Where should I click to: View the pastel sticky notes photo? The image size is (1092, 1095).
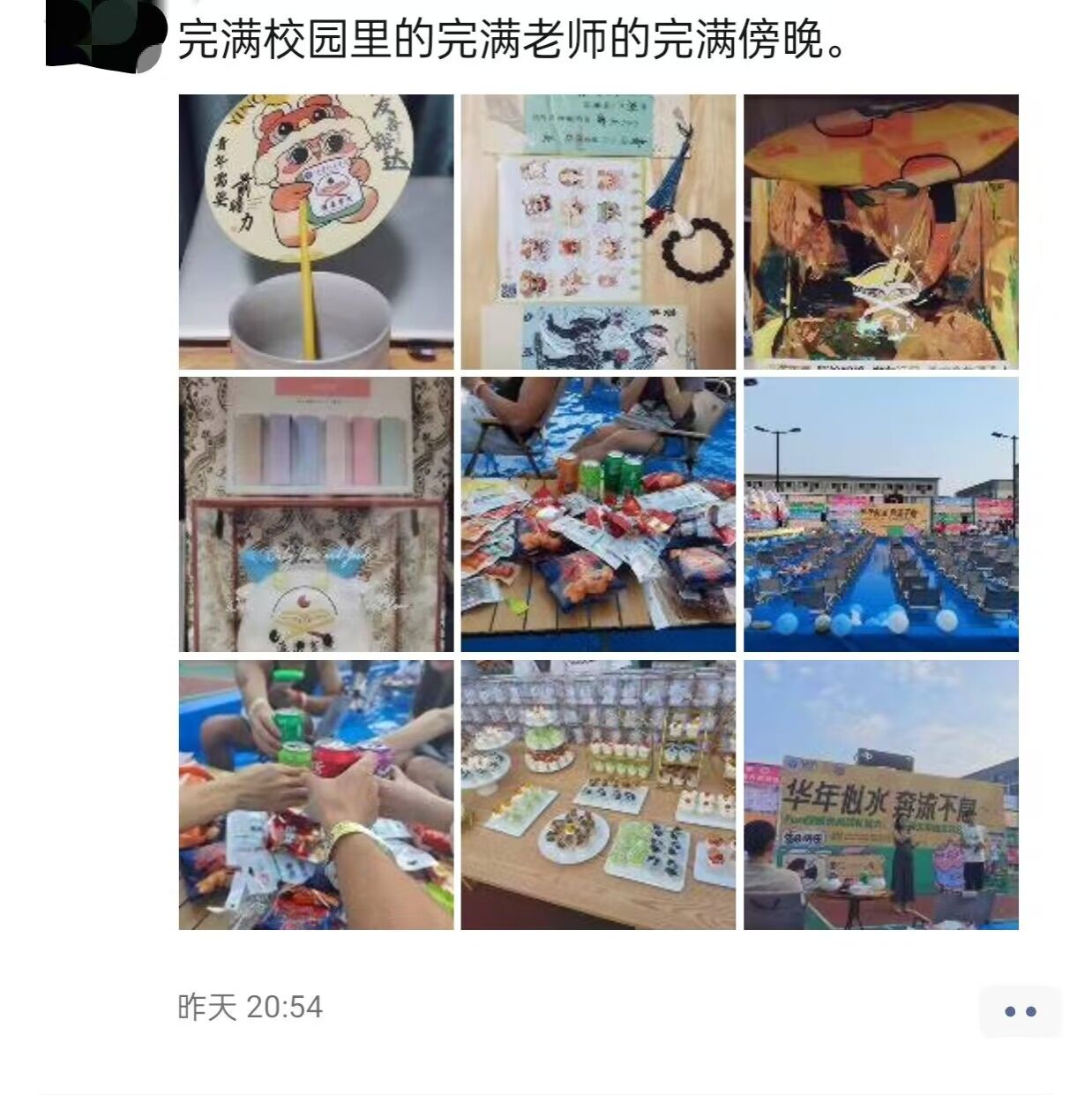[x=316, y=514]
